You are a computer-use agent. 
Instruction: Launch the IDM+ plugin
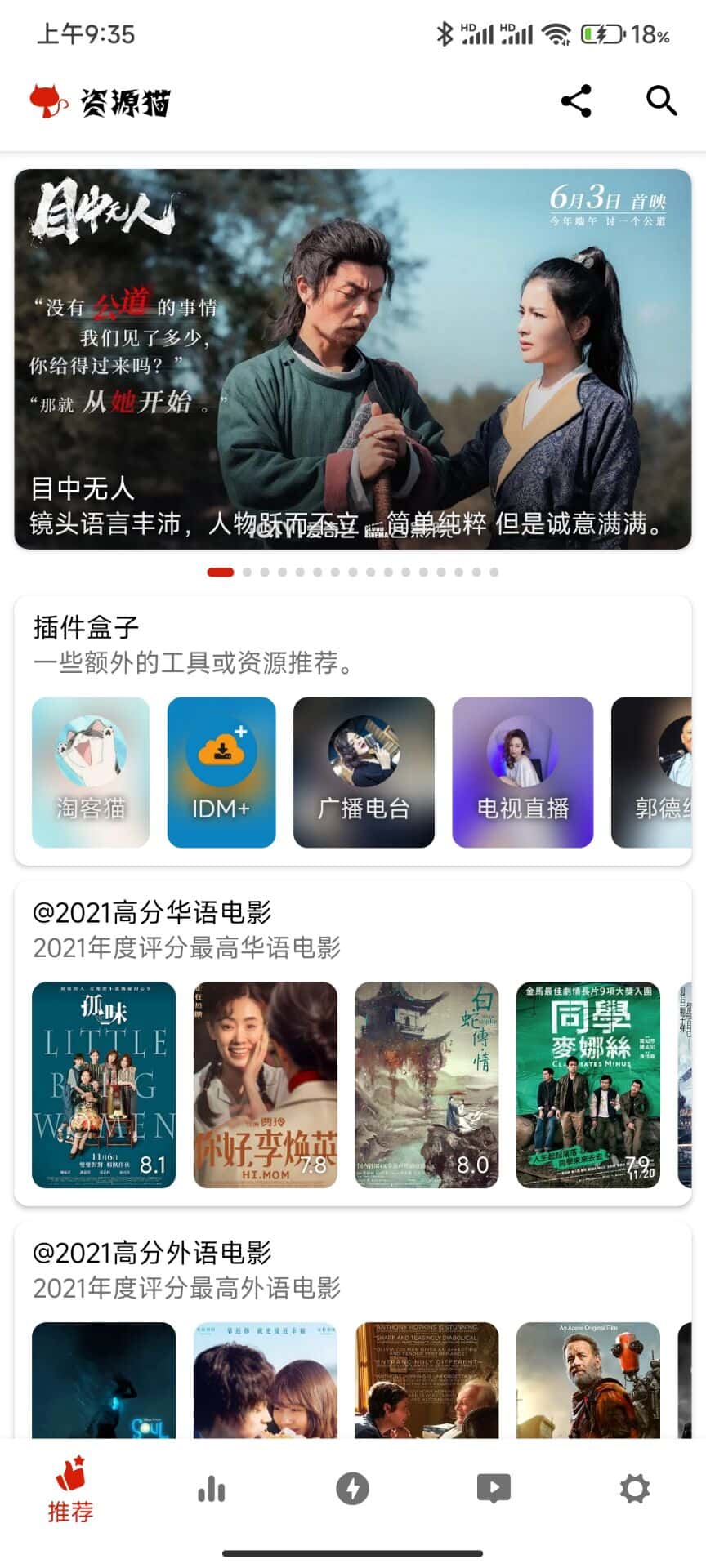pos(221,772)
